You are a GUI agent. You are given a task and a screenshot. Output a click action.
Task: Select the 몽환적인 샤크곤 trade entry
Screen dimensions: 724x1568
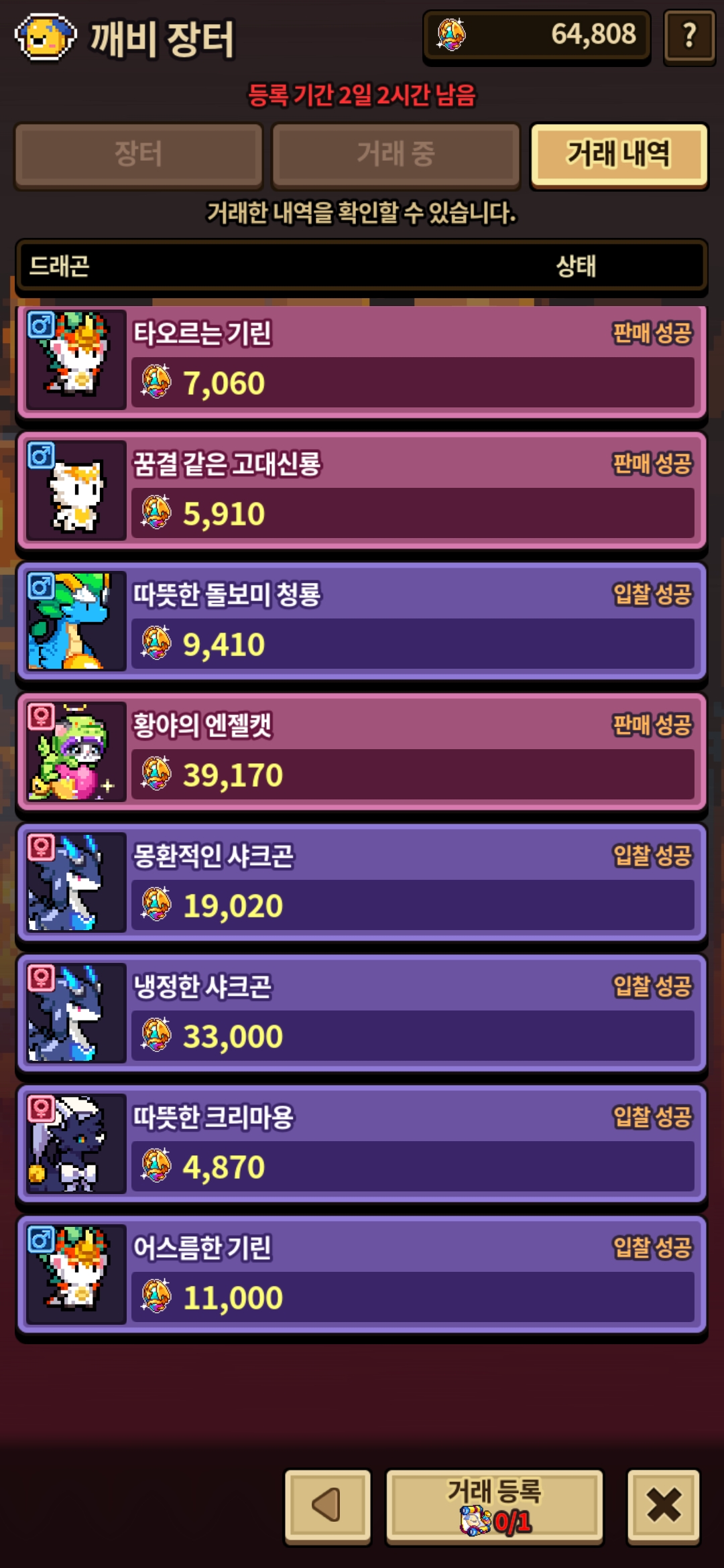362,883
